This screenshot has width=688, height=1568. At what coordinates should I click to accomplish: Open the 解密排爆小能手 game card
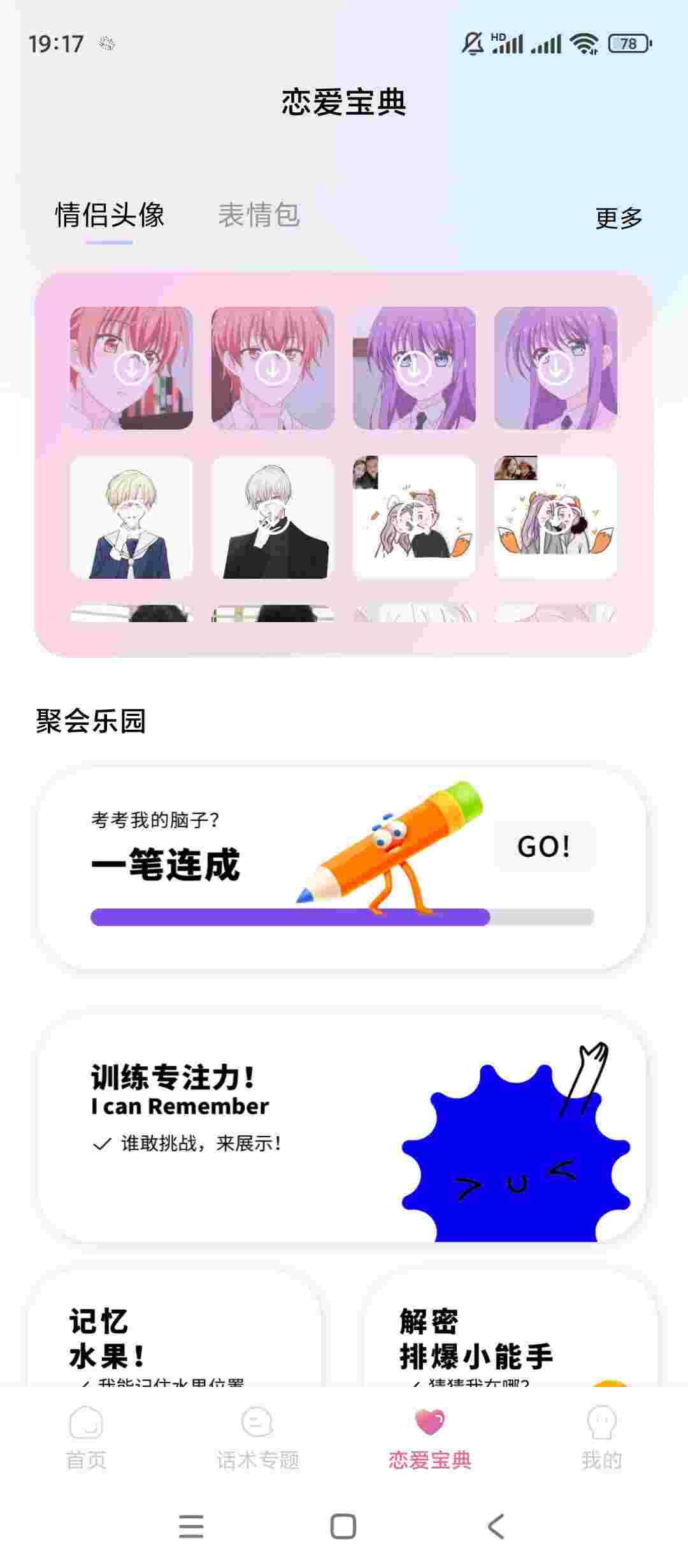(510, 1332)
